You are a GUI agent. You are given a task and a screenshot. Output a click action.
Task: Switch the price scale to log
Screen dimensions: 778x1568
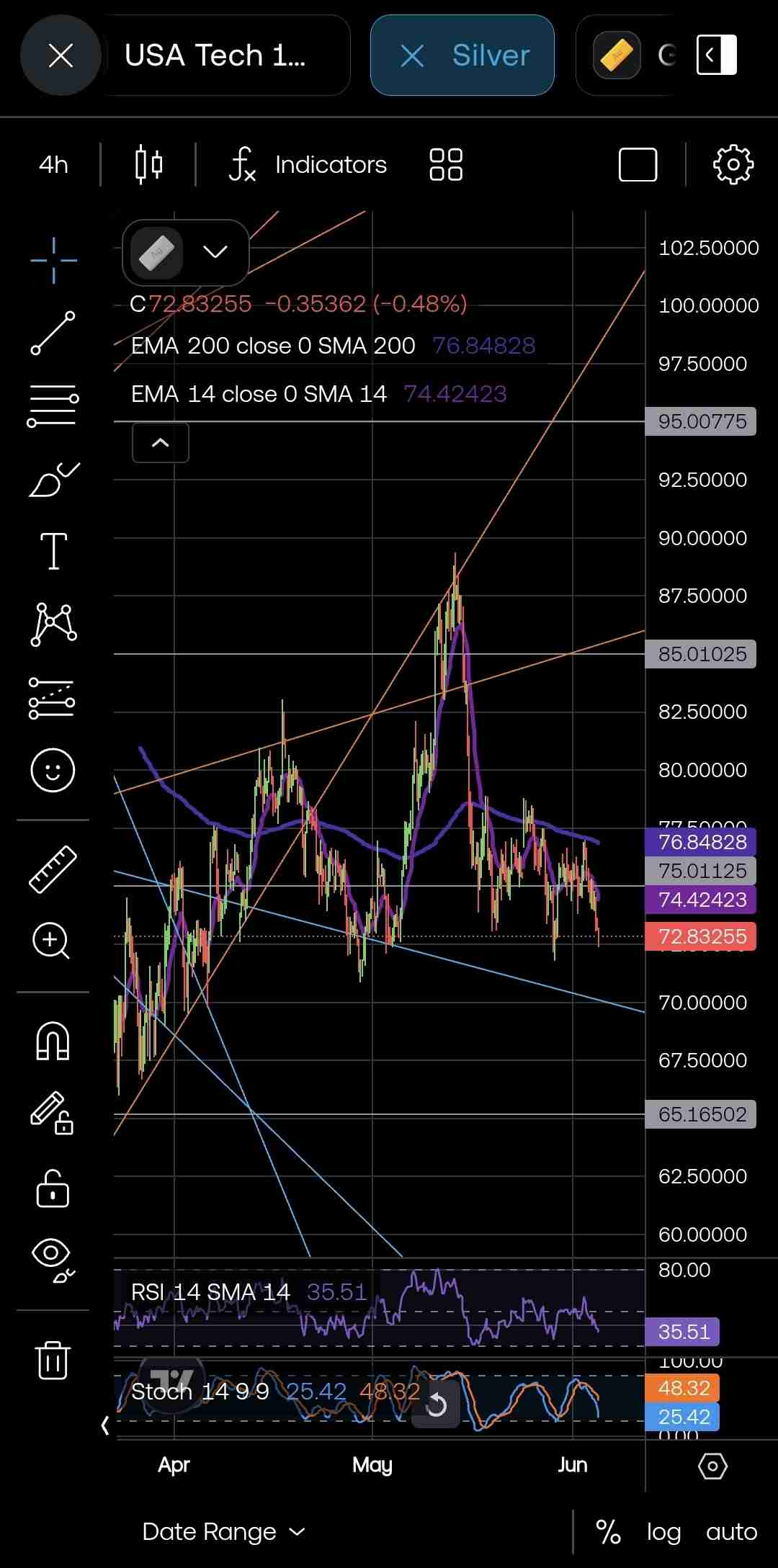(x=663, y=1532)
